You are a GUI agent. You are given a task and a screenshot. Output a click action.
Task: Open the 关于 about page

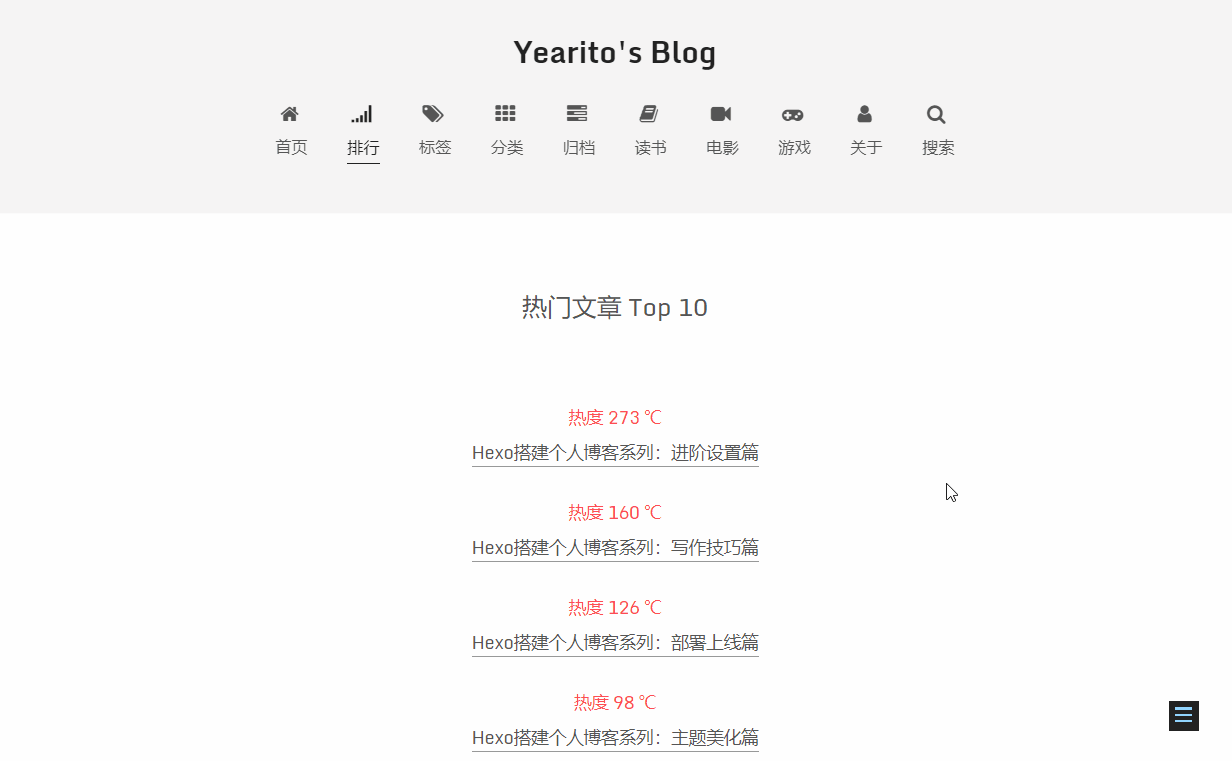866,131
